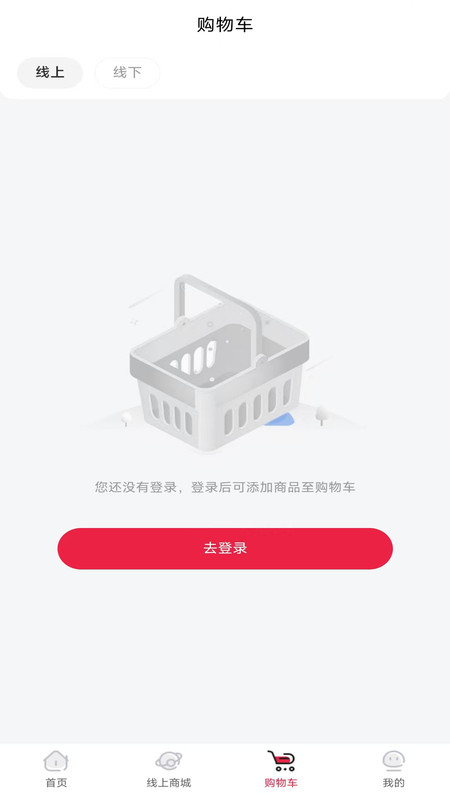Tap the red 去登录 button
450x800 pixels.
coord(225,548)
